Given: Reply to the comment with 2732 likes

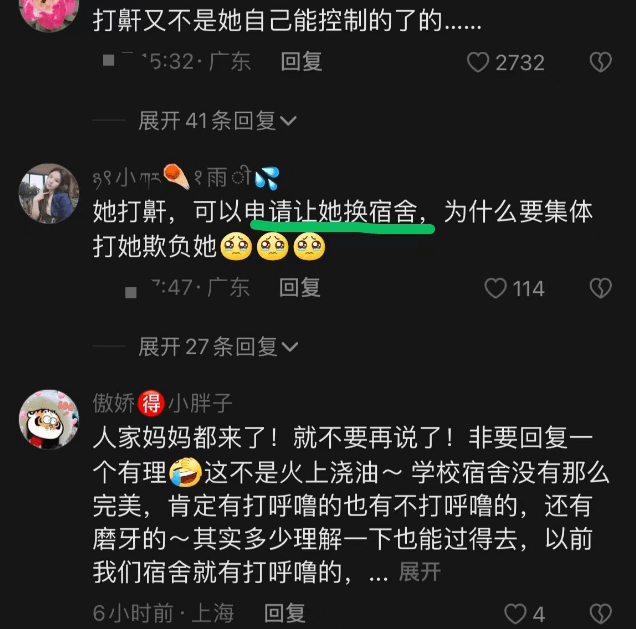Looking at the screenshot, I should [301, 62].
